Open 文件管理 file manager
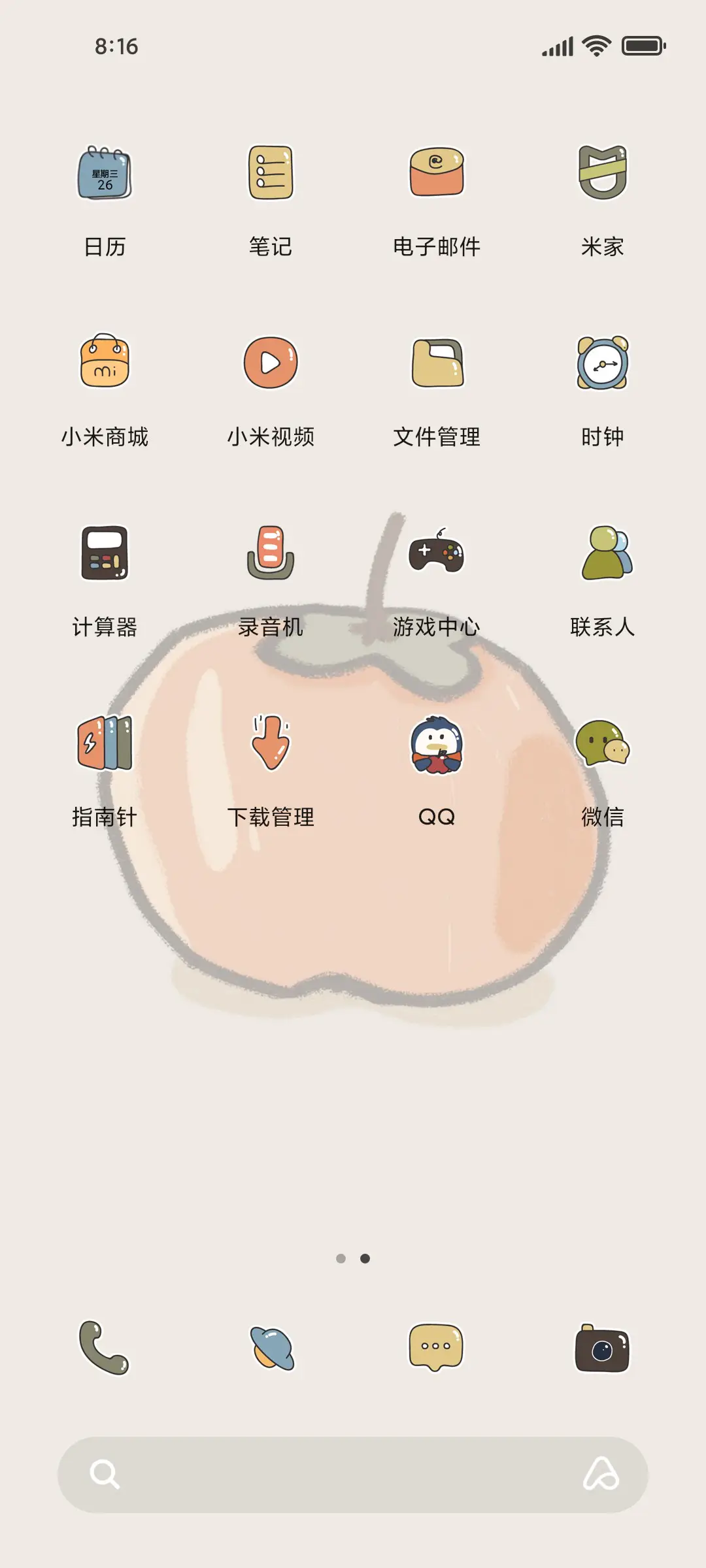This screenshot has width=706, height=1568. point(435,364)
